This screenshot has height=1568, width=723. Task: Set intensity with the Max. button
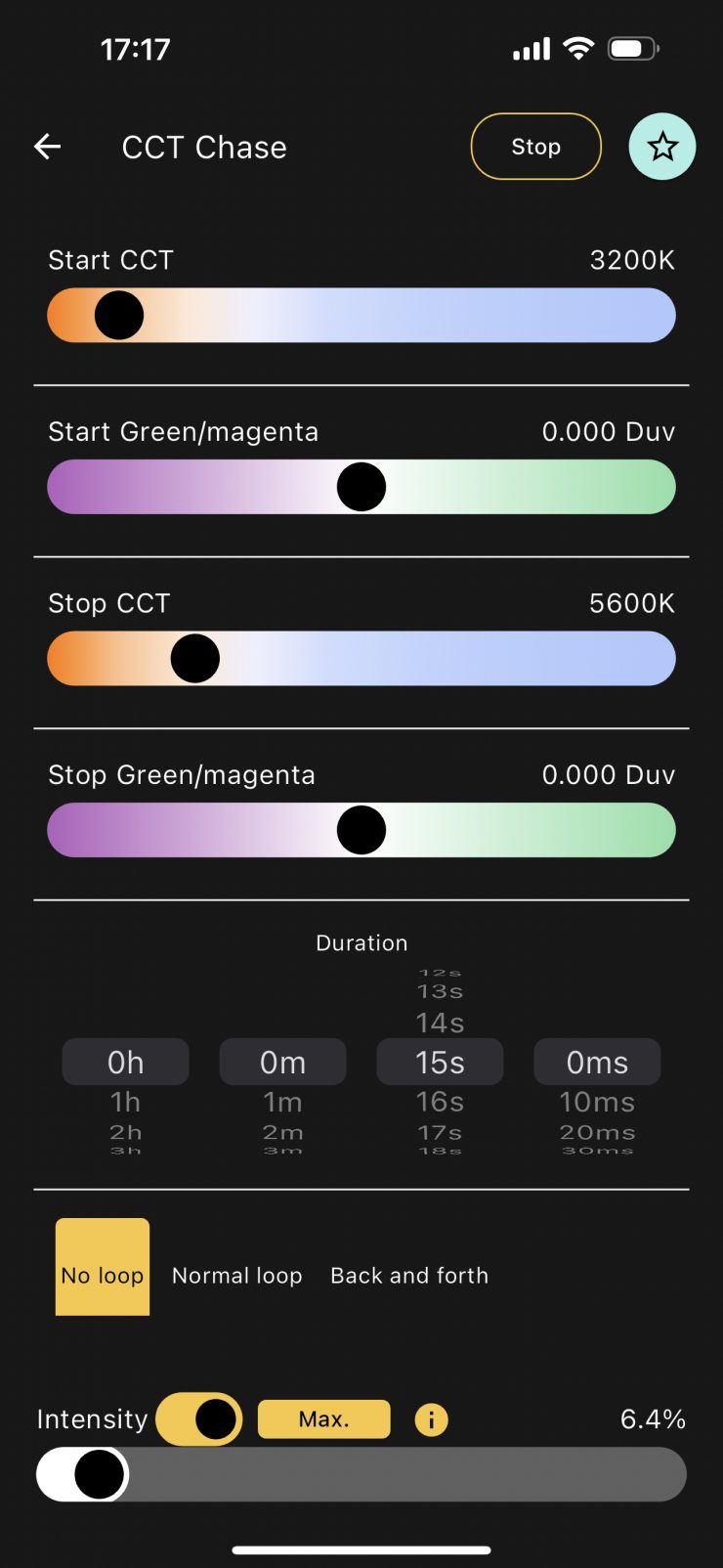coord(323,1418)
